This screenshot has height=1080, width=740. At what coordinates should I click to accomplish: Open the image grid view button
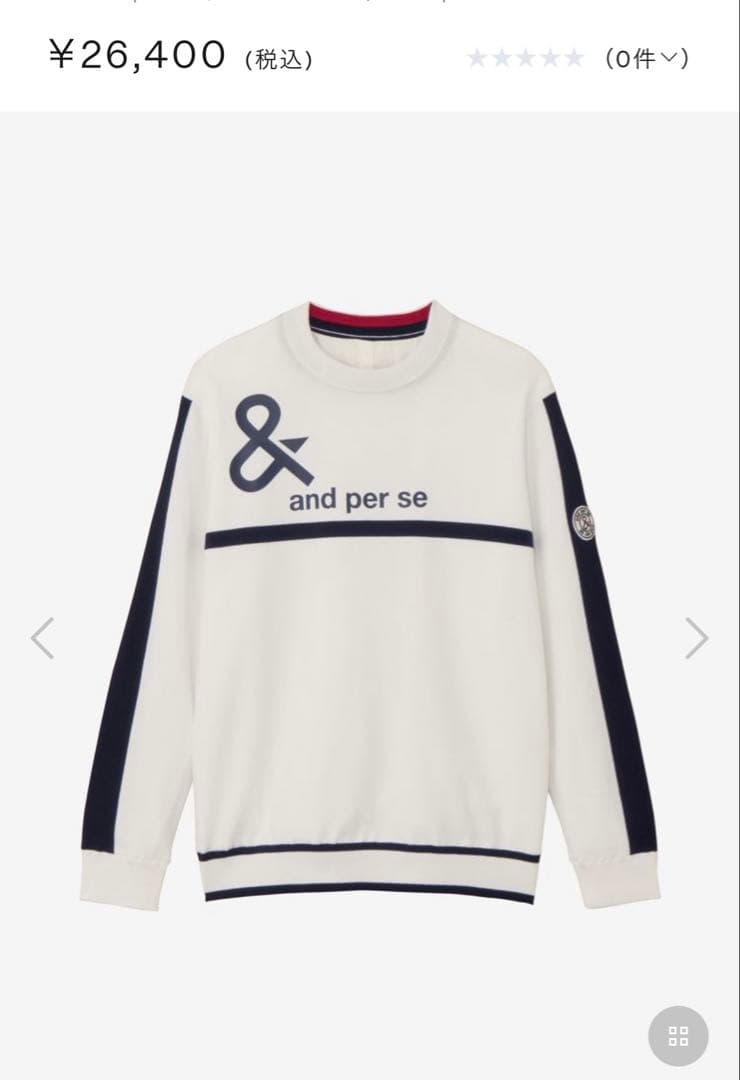pyautogui.click(x=678, y=1036)
